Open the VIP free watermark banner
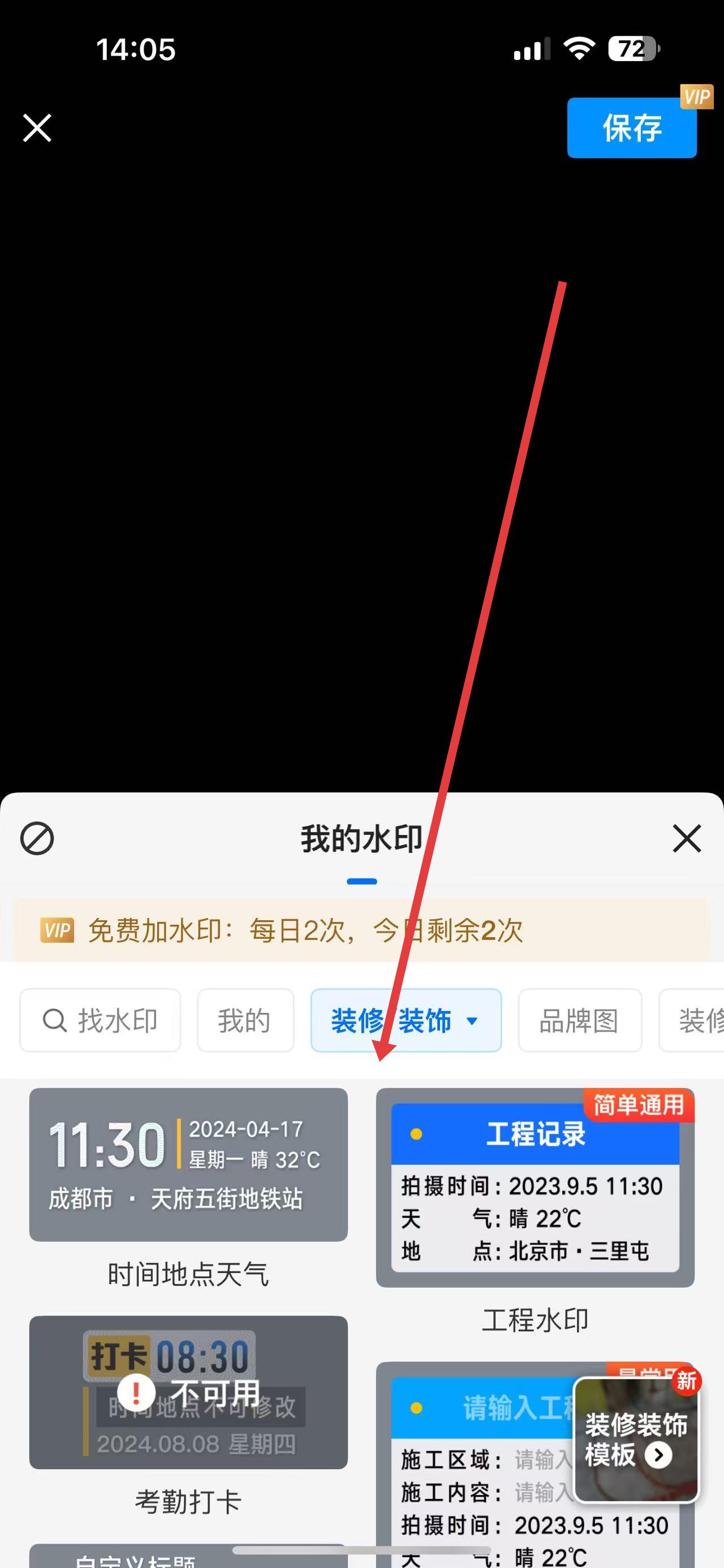This screenshot has height=1568, width=724. tap(361, 930)
